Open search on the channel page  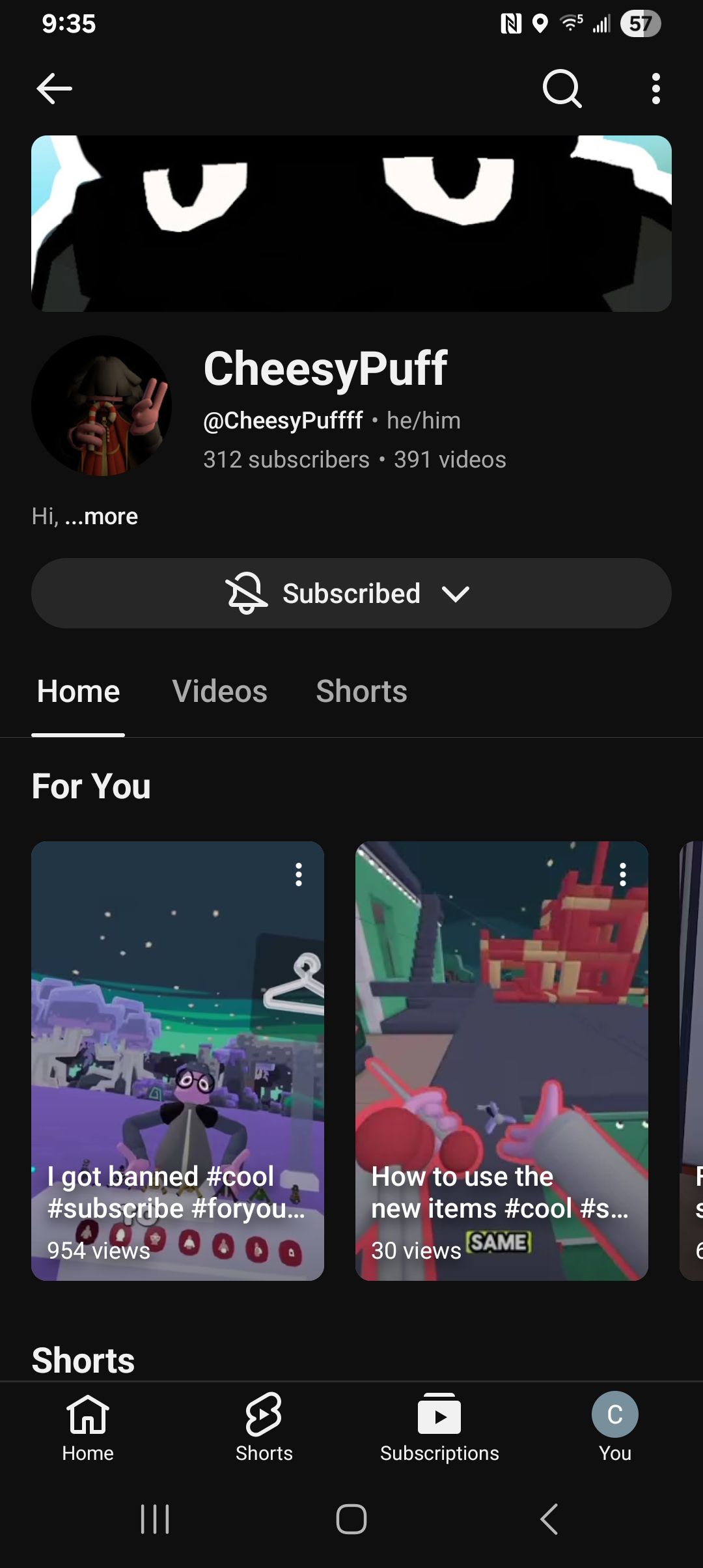562,89
